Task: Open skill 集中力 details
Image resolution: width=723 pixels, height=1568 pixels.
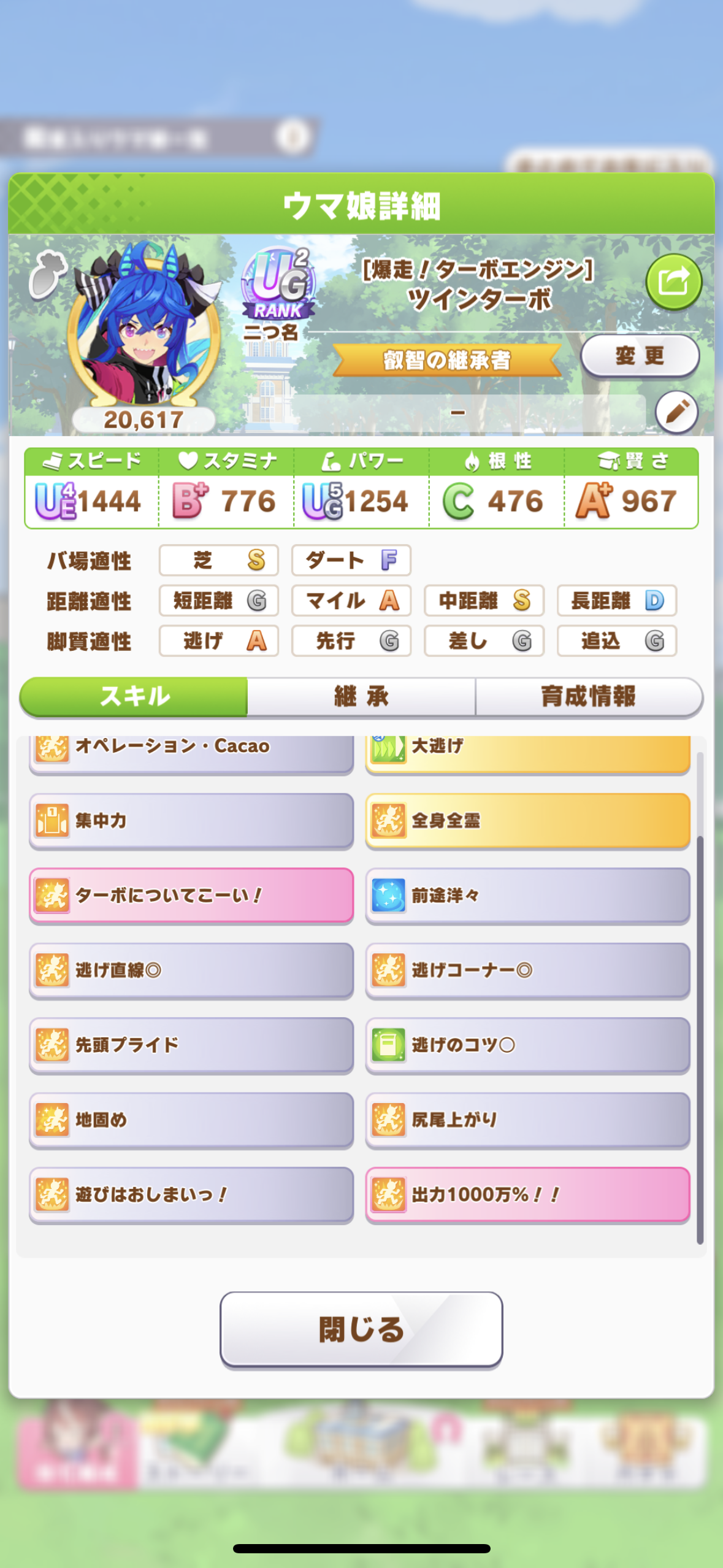Action: 191,821
